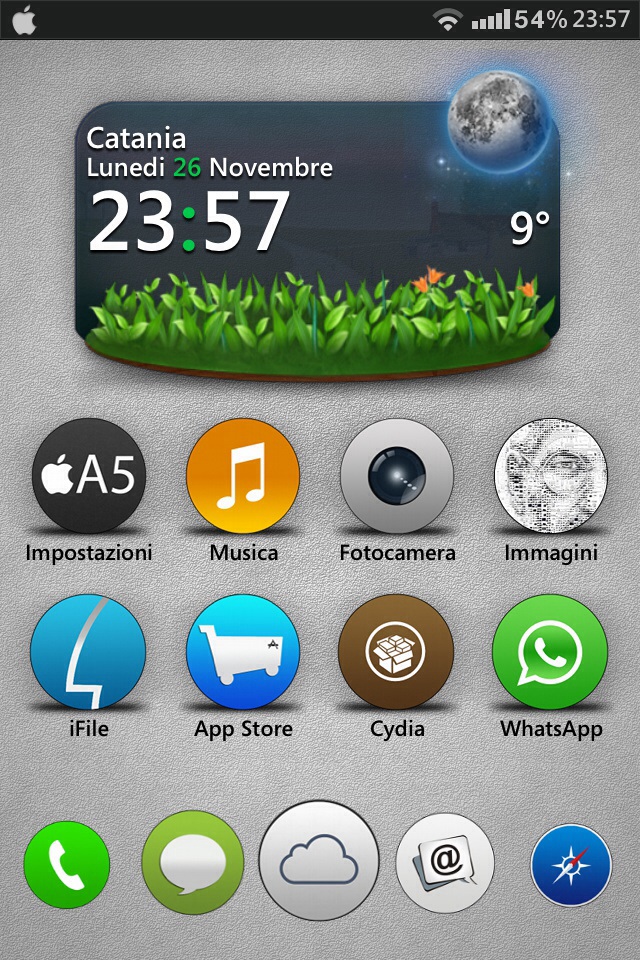
Task: Open the green phone dialer in dock
Action: pos(67,864)
